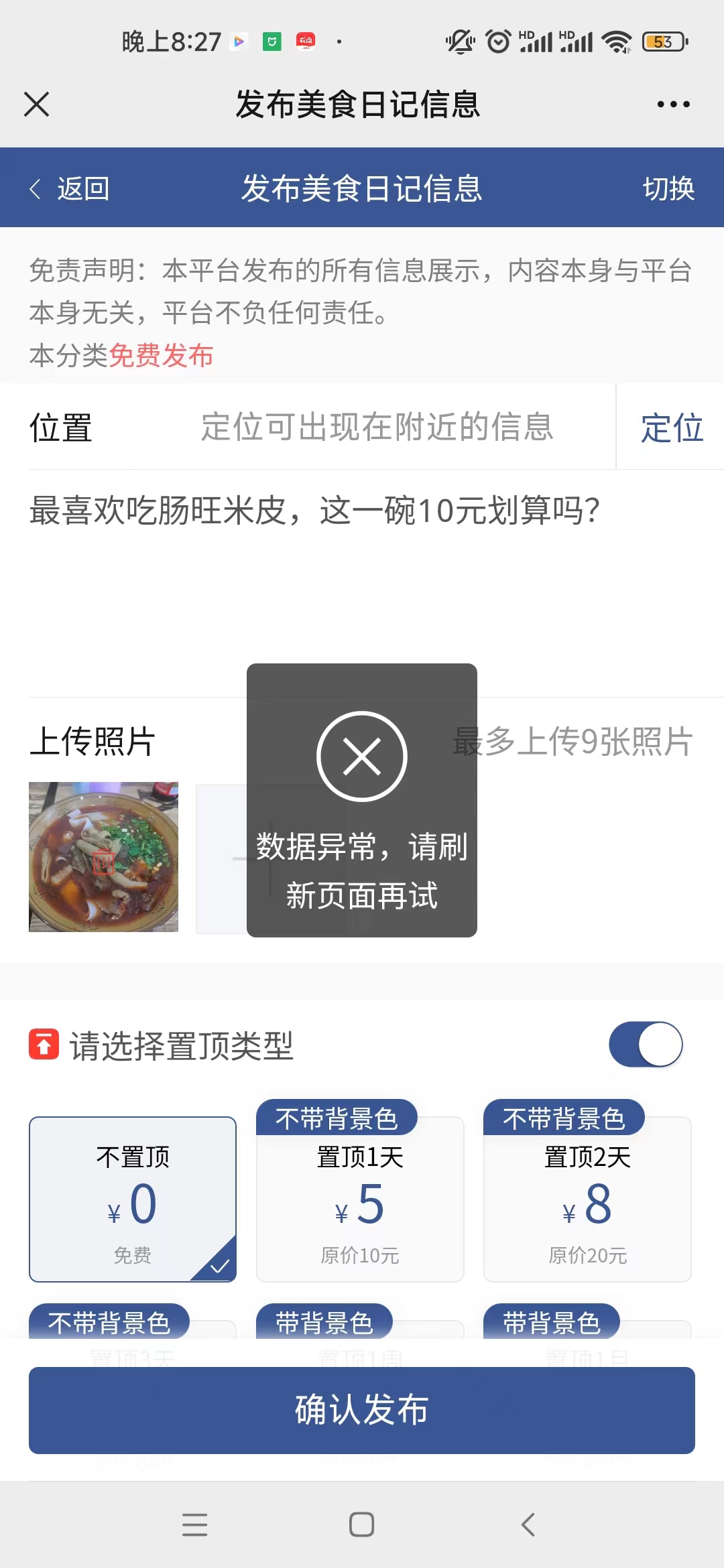Tap 定位 to get current location
The height and width of the screenshot is (1568, 724).
tap(672, 427)
